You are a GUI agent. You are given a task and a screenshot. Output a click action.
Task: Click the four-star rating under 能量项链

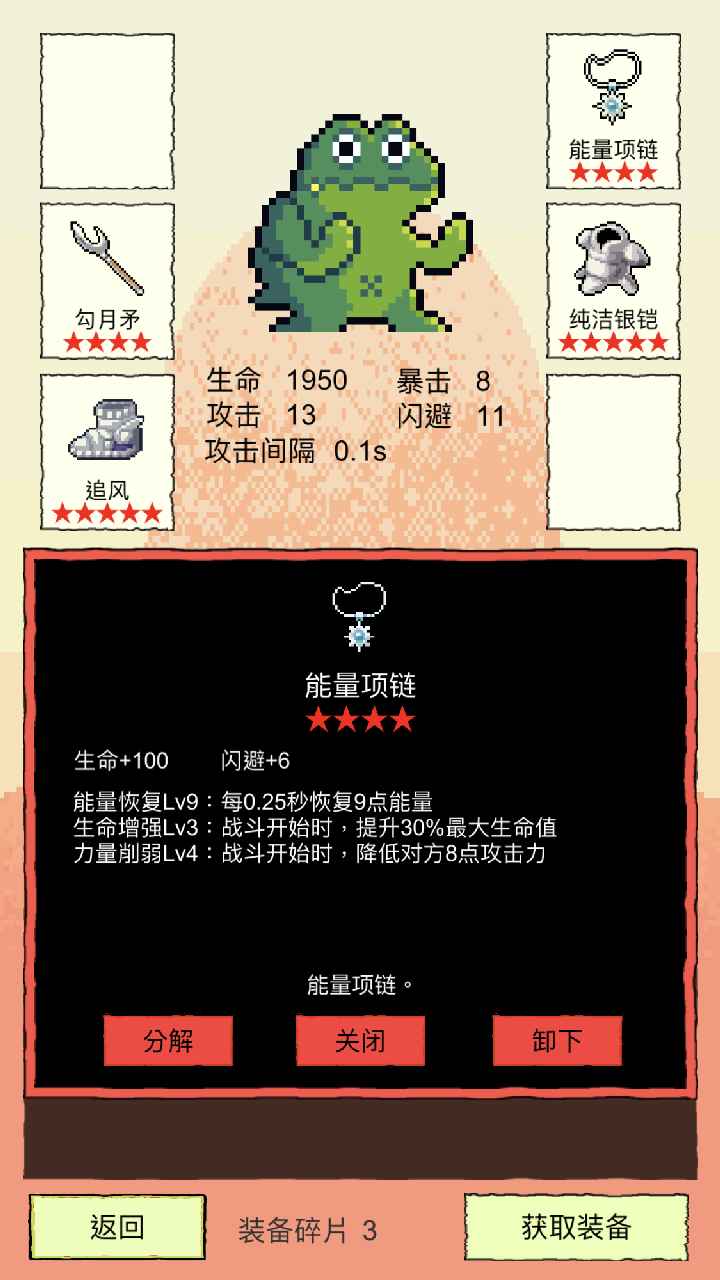pos(360,717)
